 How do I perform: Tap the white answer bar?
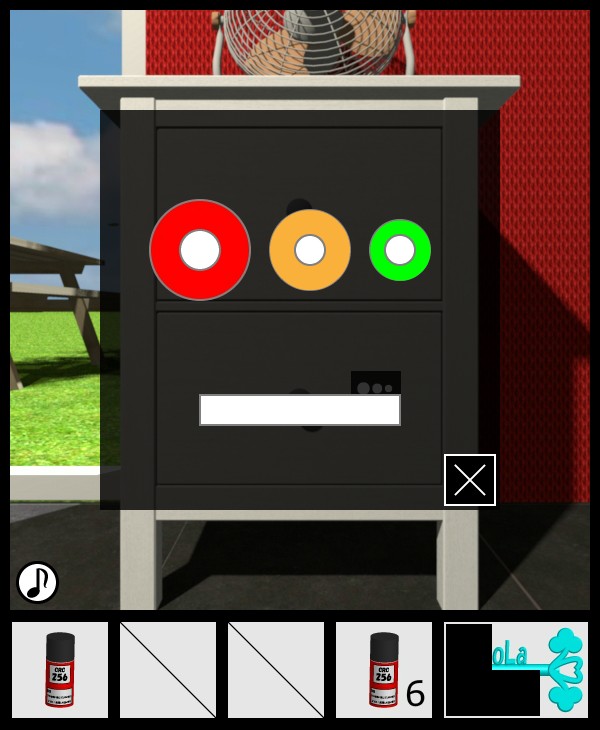[300, 410]
